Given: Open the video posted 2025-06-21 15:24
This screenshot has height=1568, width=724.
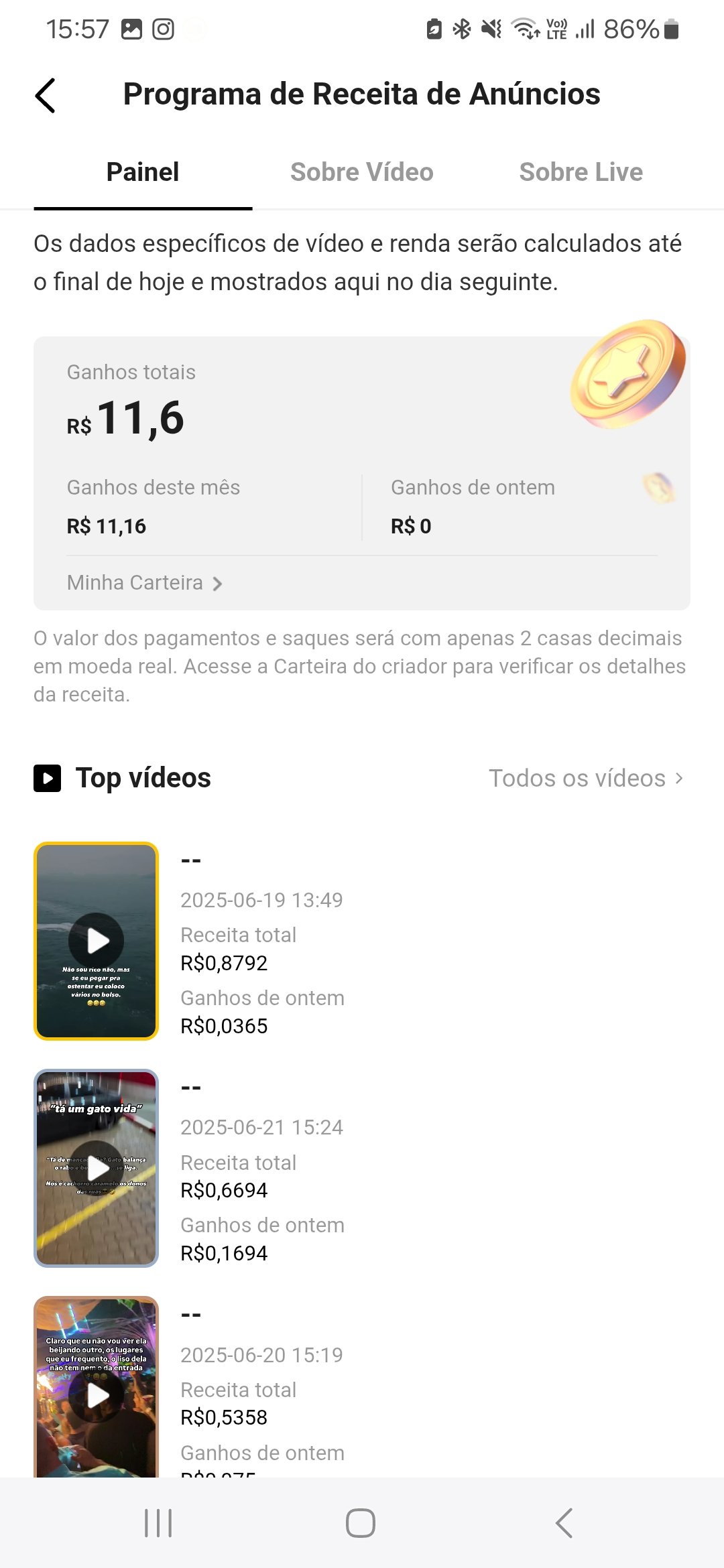Looking at the screenshot, I should click(x=97, y=1168).
